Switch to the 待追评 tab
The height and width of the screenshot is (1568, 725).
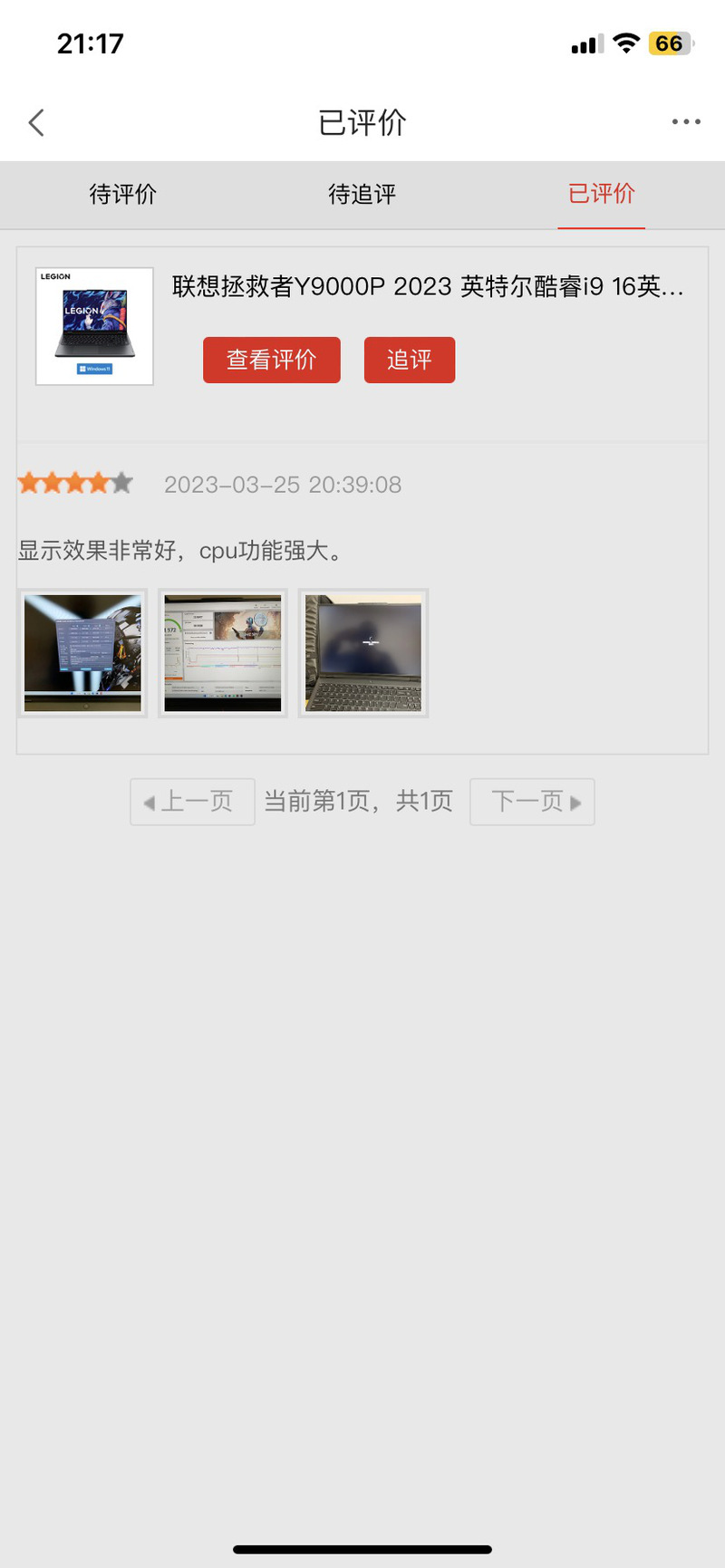click(x=362, y=194)
